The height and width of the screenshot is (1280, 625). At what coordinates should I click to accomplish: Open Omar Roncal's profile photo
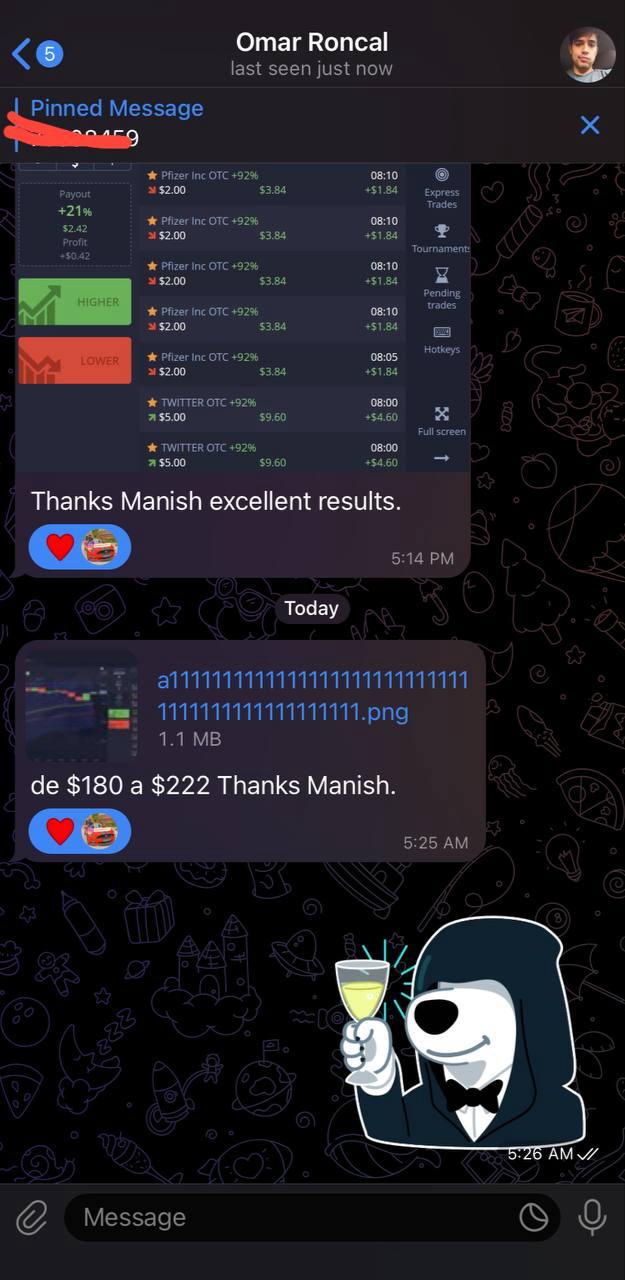(587, 54)
